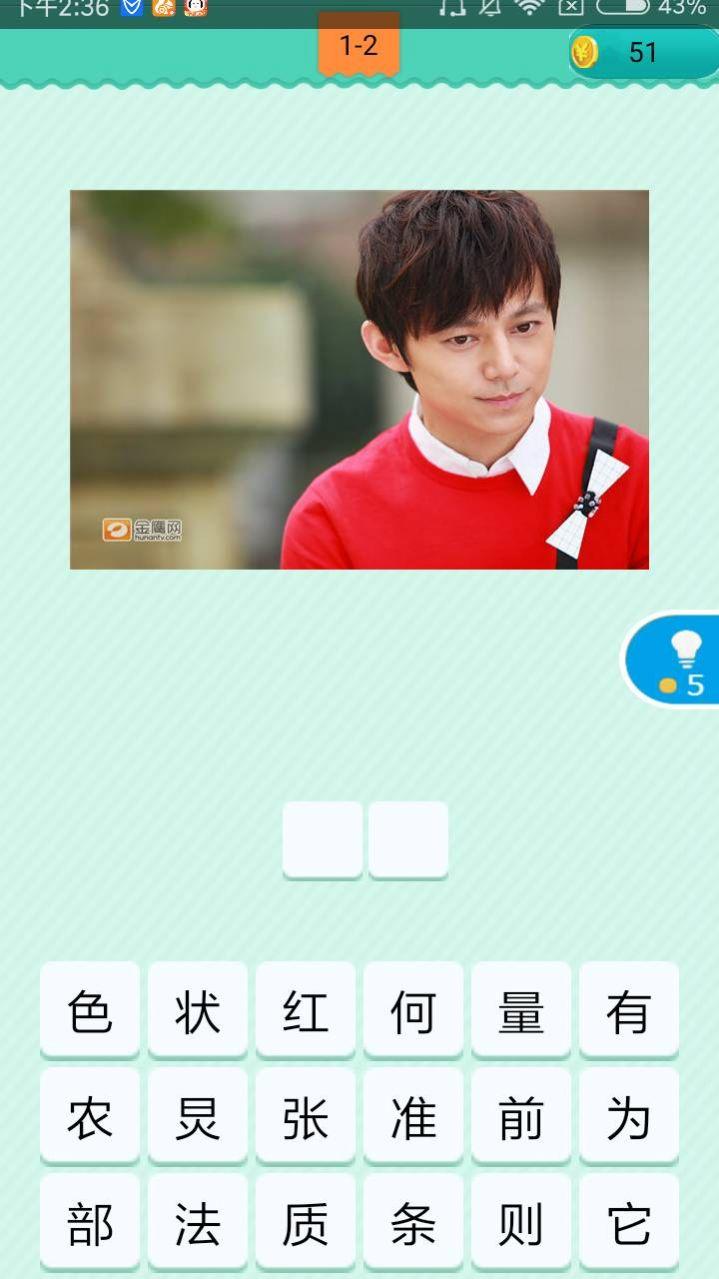
Task: Choose the character 前
Action: pyautogui.click(x=521, y=1116)
